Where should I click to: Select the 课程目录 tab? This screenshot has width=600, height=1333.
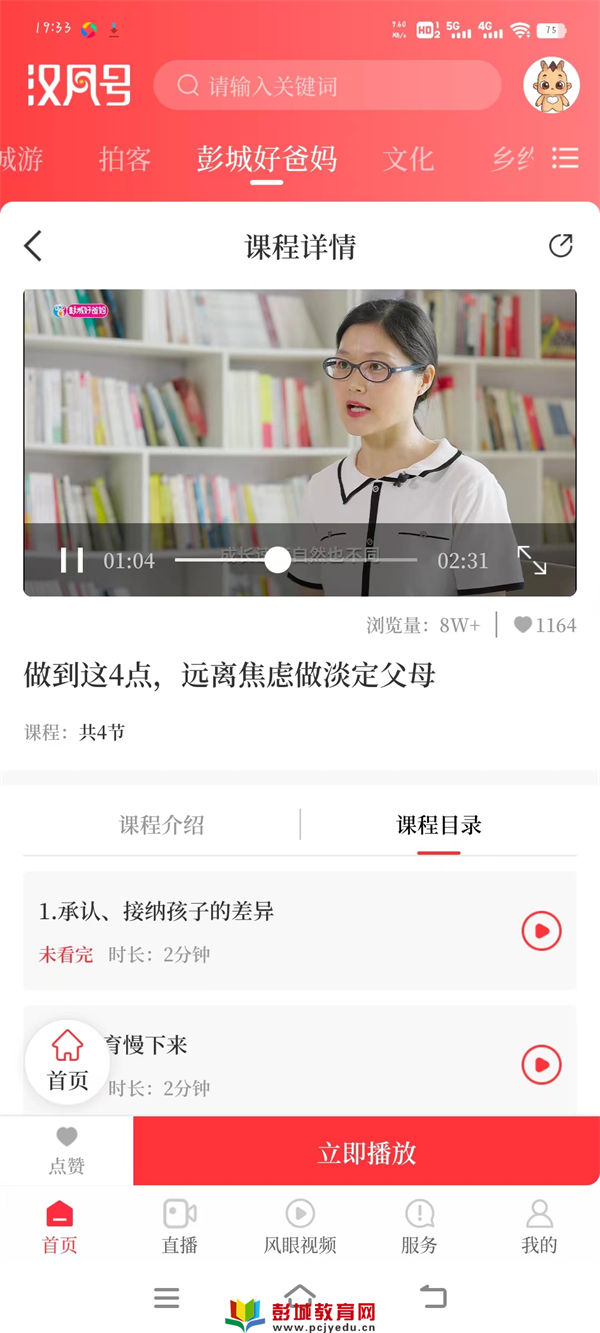point(439,825)
